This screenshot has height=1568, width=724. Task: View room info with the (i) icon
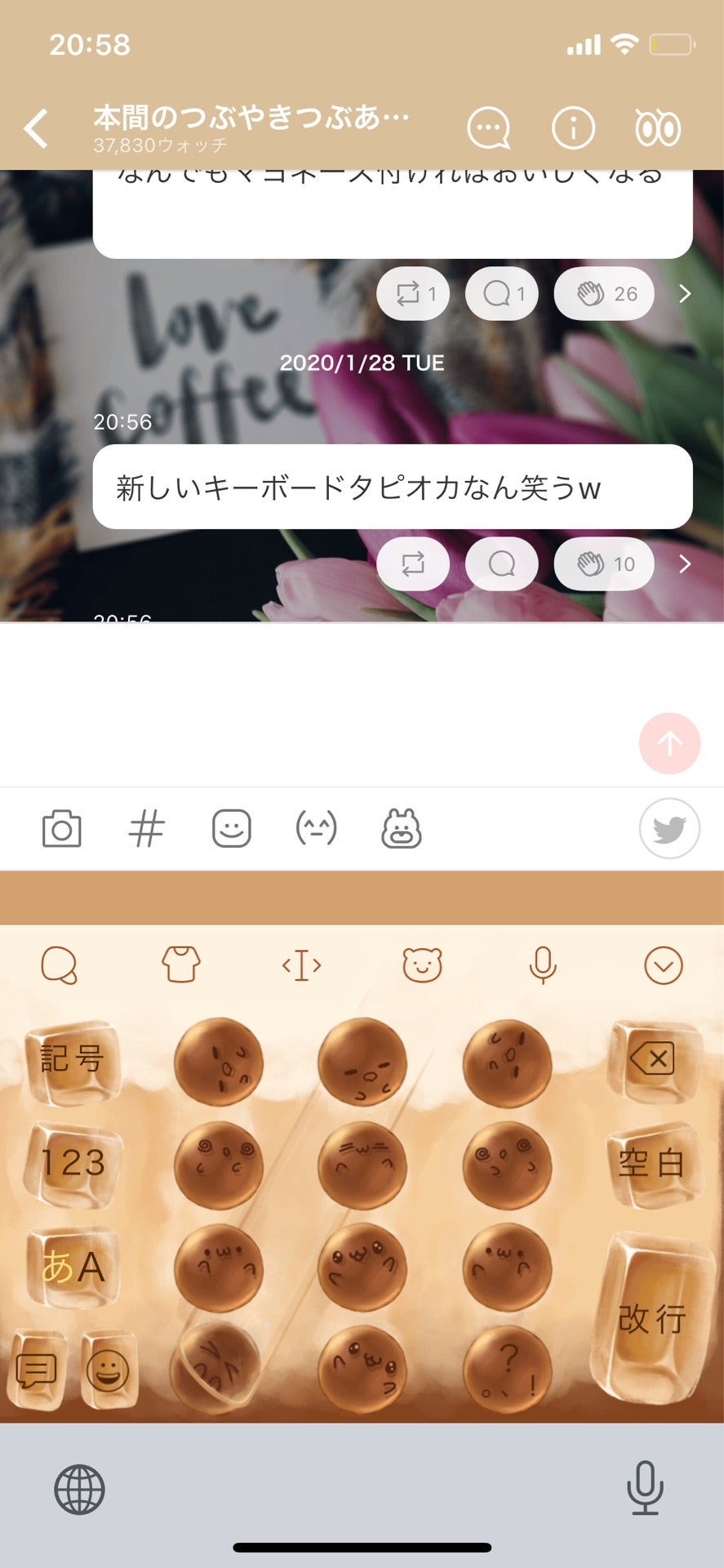pos(573,128)
